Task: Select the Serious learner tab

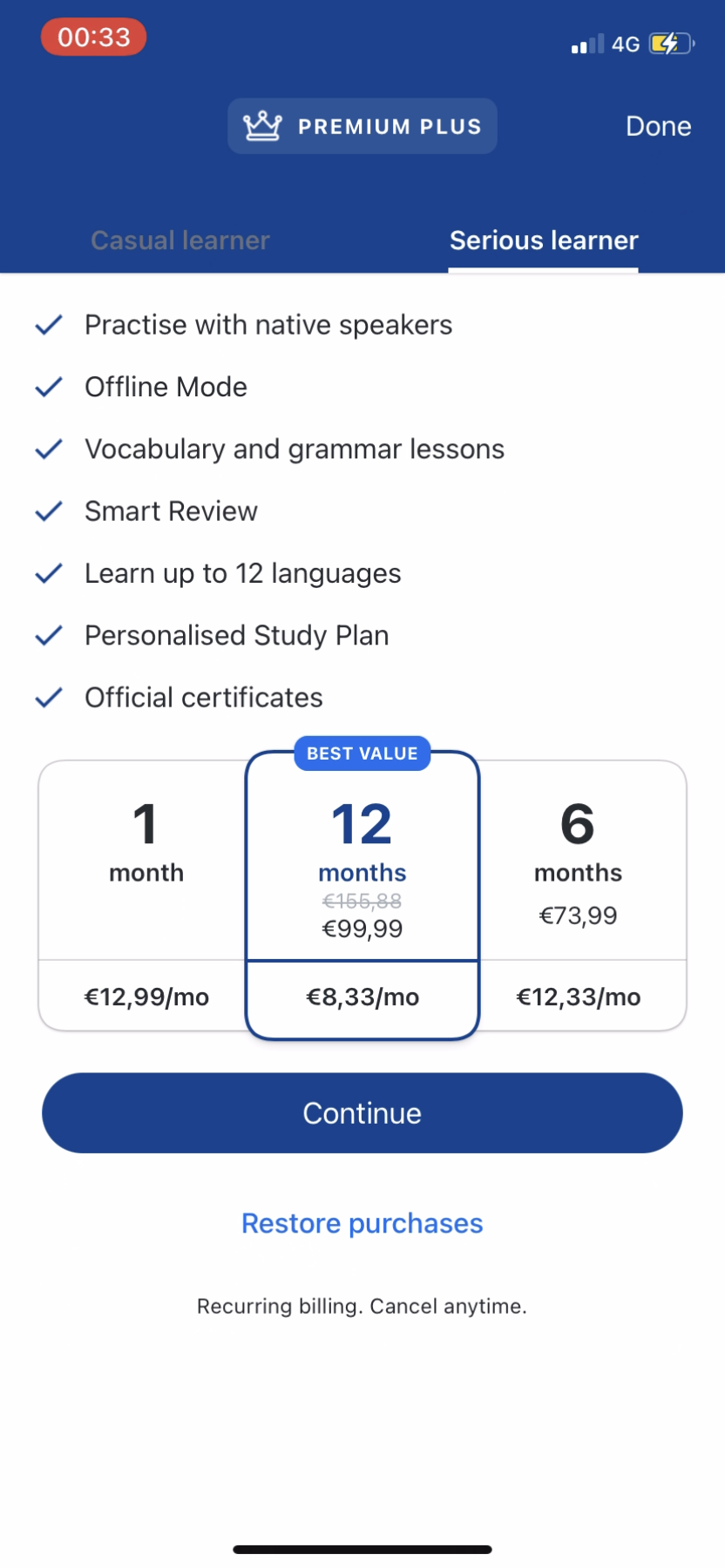Action: pos(544,240)
